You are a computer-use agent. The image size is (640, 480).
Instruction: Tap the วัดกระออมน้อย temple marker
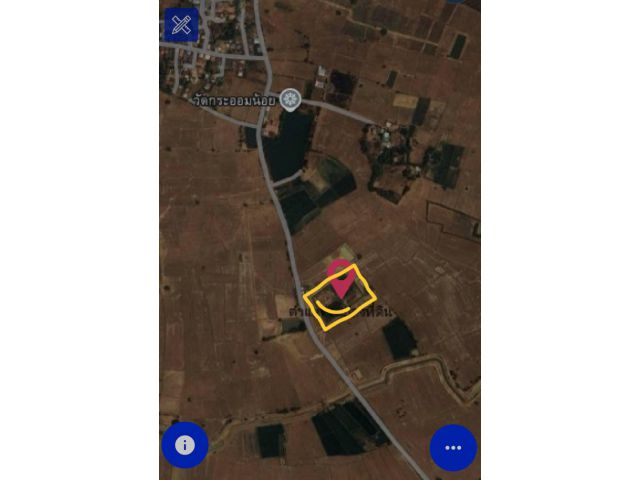[290, 99]
